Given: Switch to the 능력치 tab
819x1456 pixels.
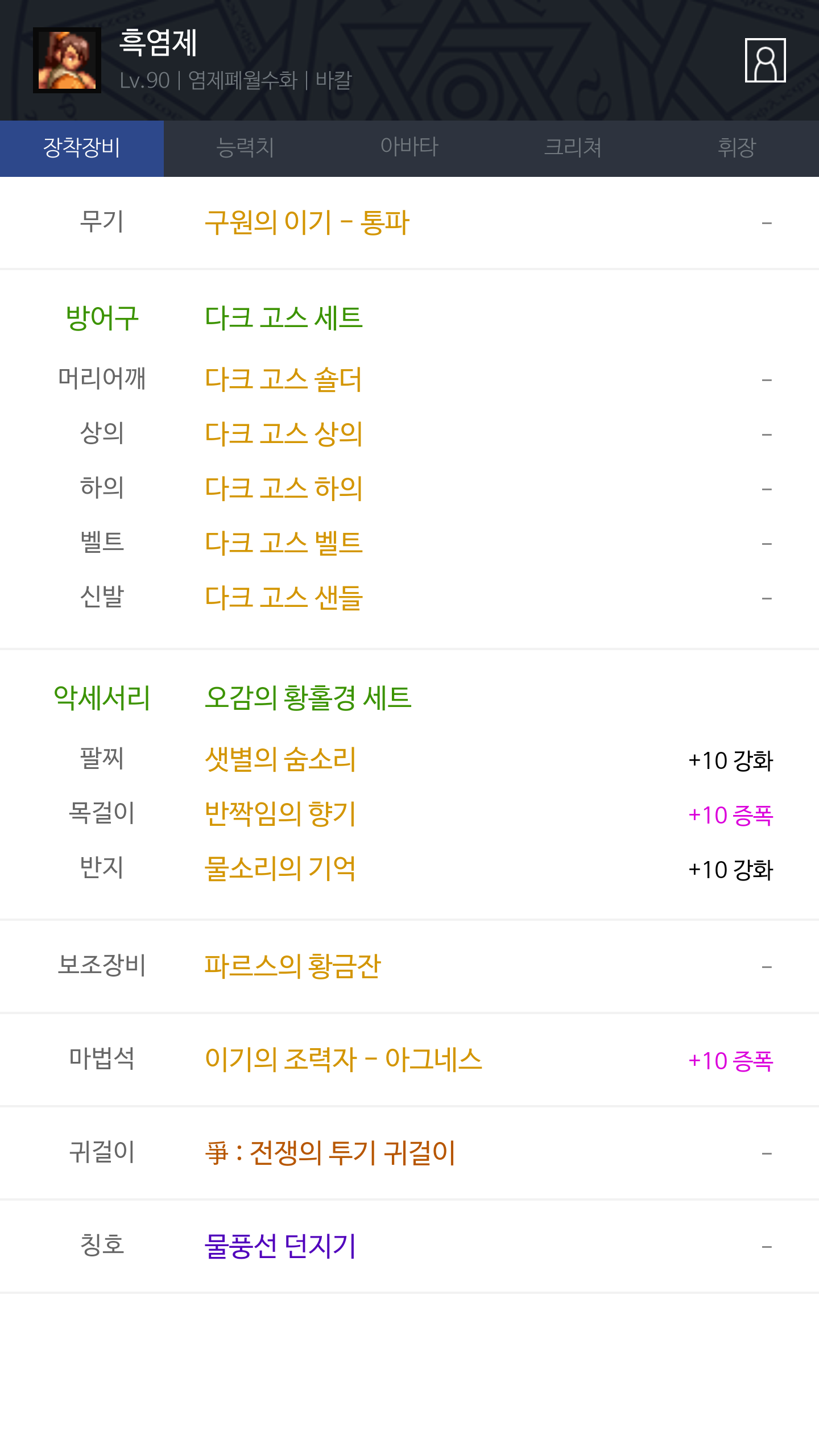Looking at the screenshot, I should tap(246, 148).
